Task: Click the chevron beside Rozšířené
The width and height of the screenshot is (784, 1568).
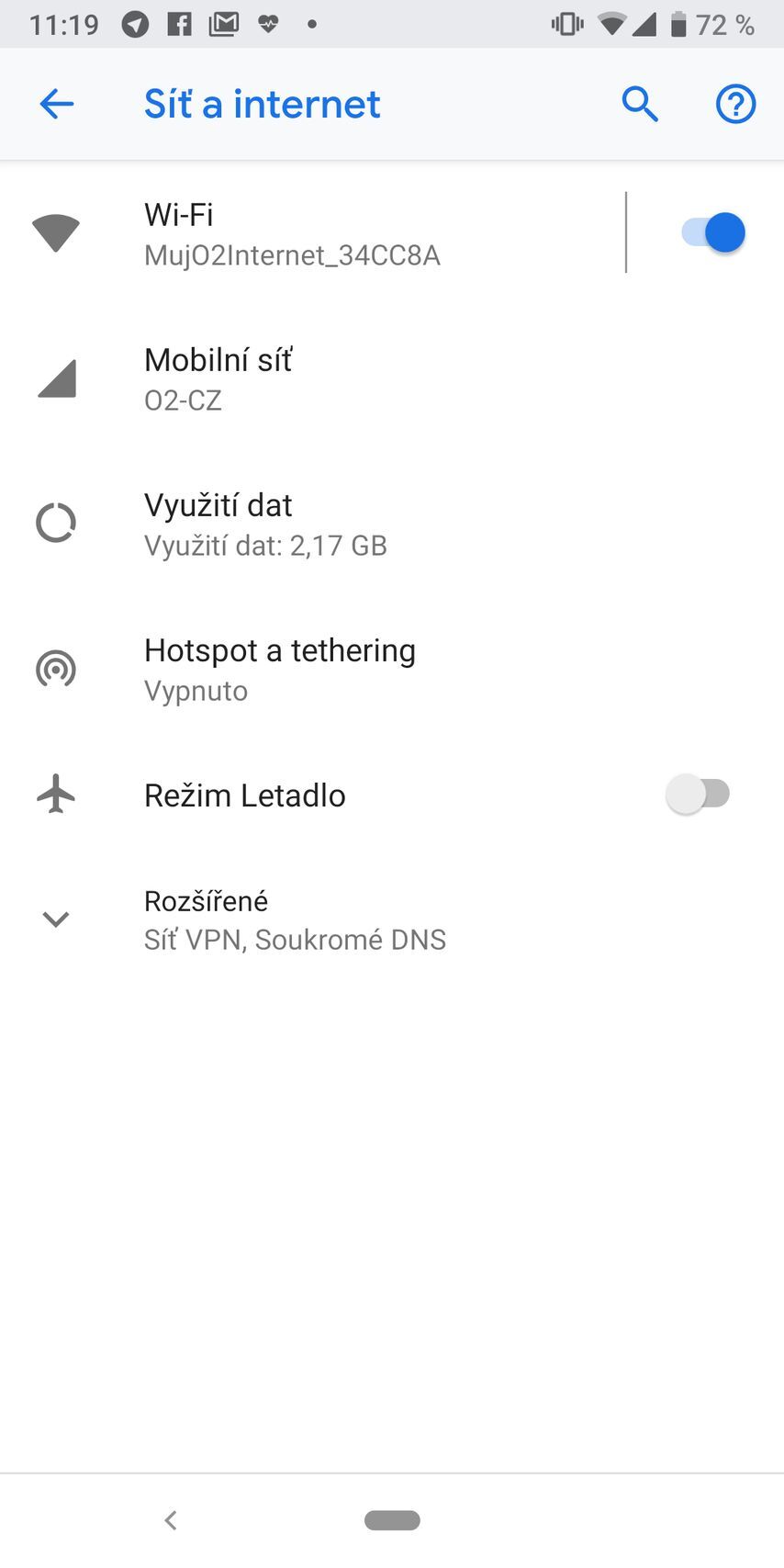Action: 56,919
